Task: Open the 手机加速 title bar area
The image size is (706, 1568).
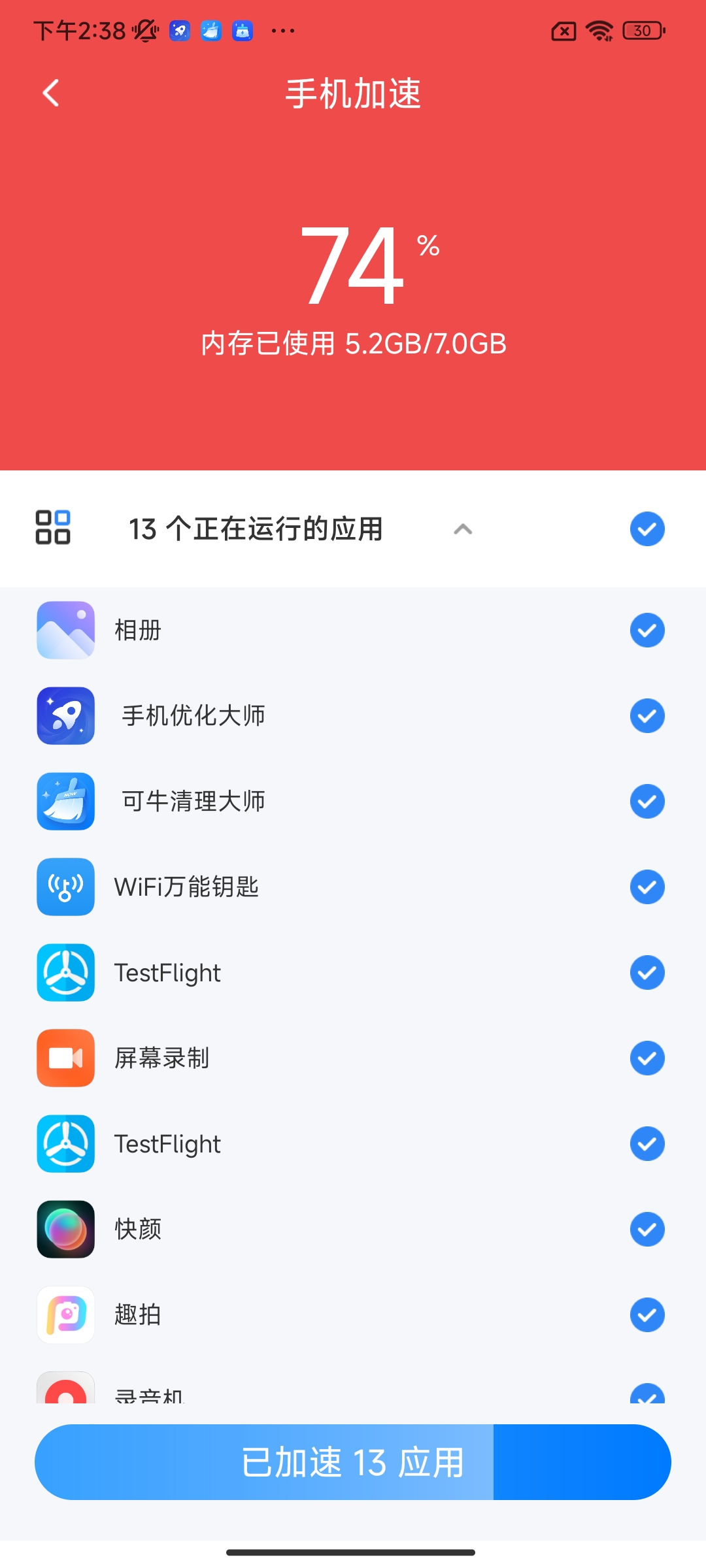Action: point(353,93)
